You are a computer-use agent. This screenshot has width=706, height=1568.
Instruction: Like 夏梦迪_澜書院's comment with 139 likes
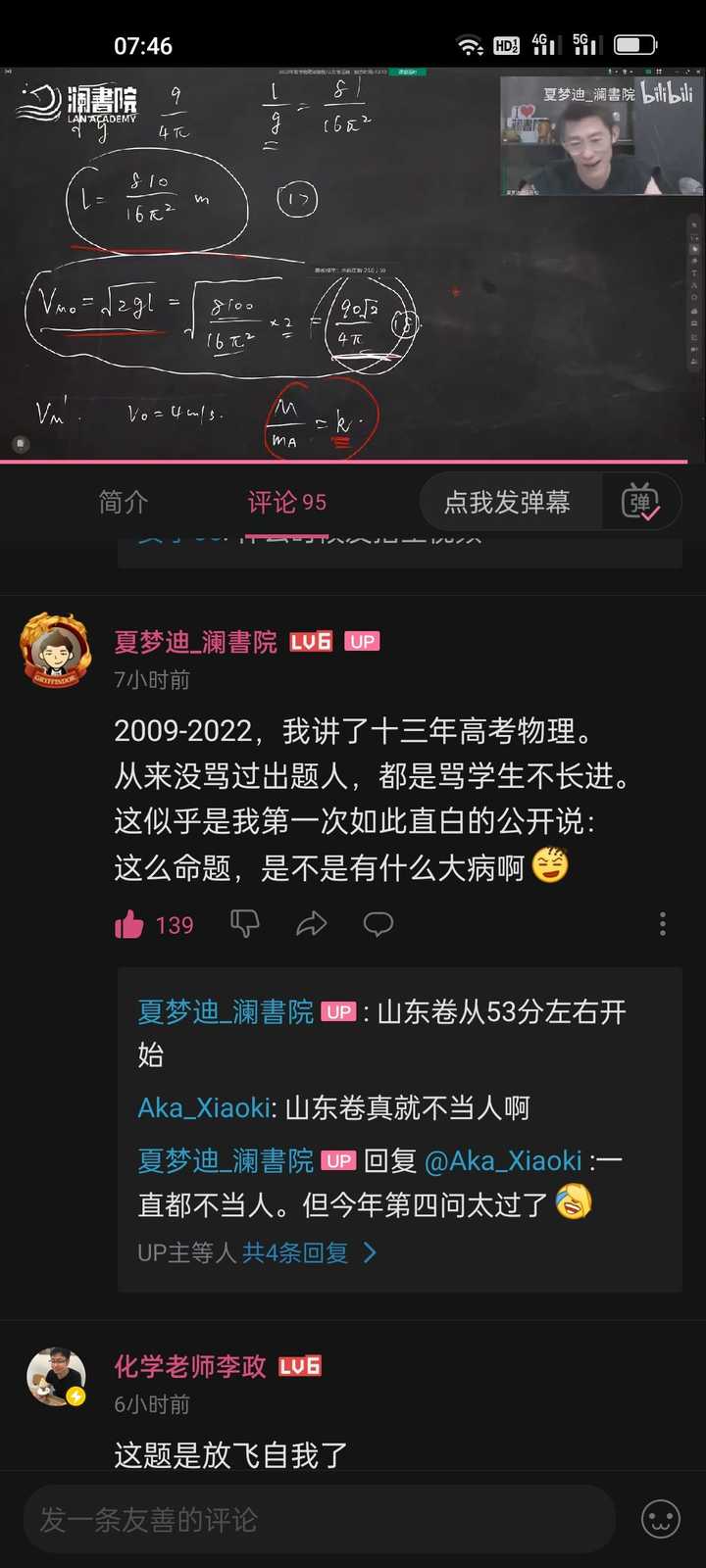(129, 924)
